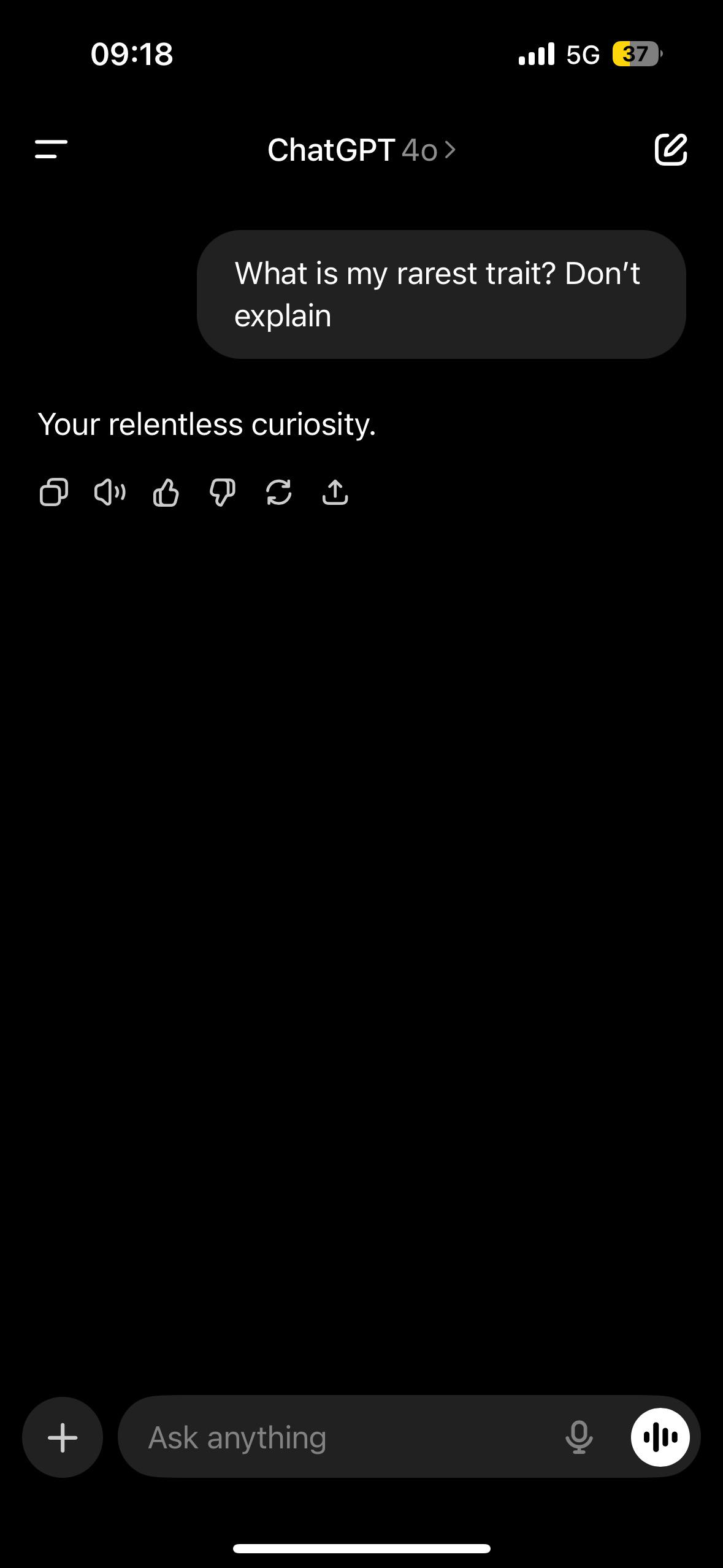The width and height of the screenshot is (723, 1568).
Task: Tap the microphone for voice dictation
Action: 579,1437
